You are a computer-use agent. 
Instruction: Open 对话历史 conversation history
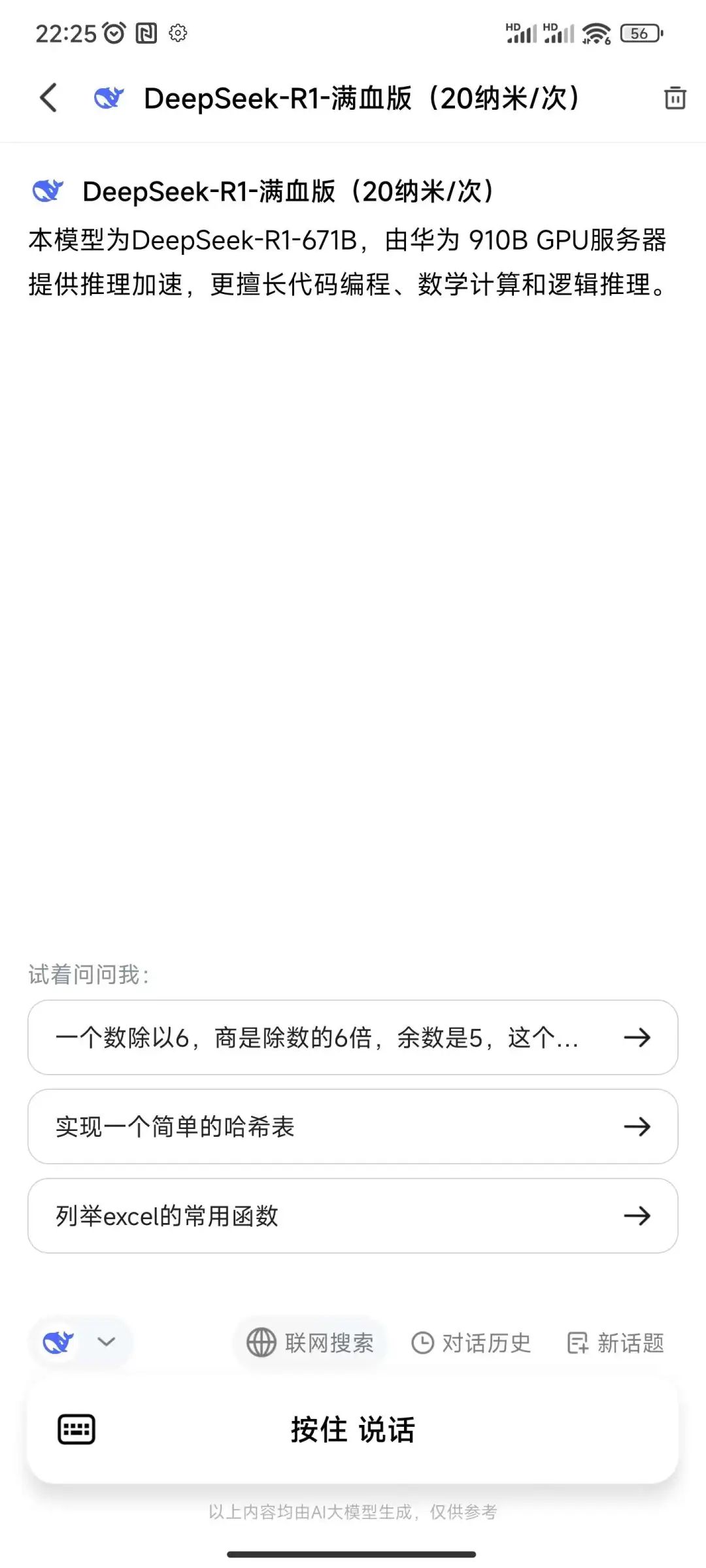(471, 1343)
